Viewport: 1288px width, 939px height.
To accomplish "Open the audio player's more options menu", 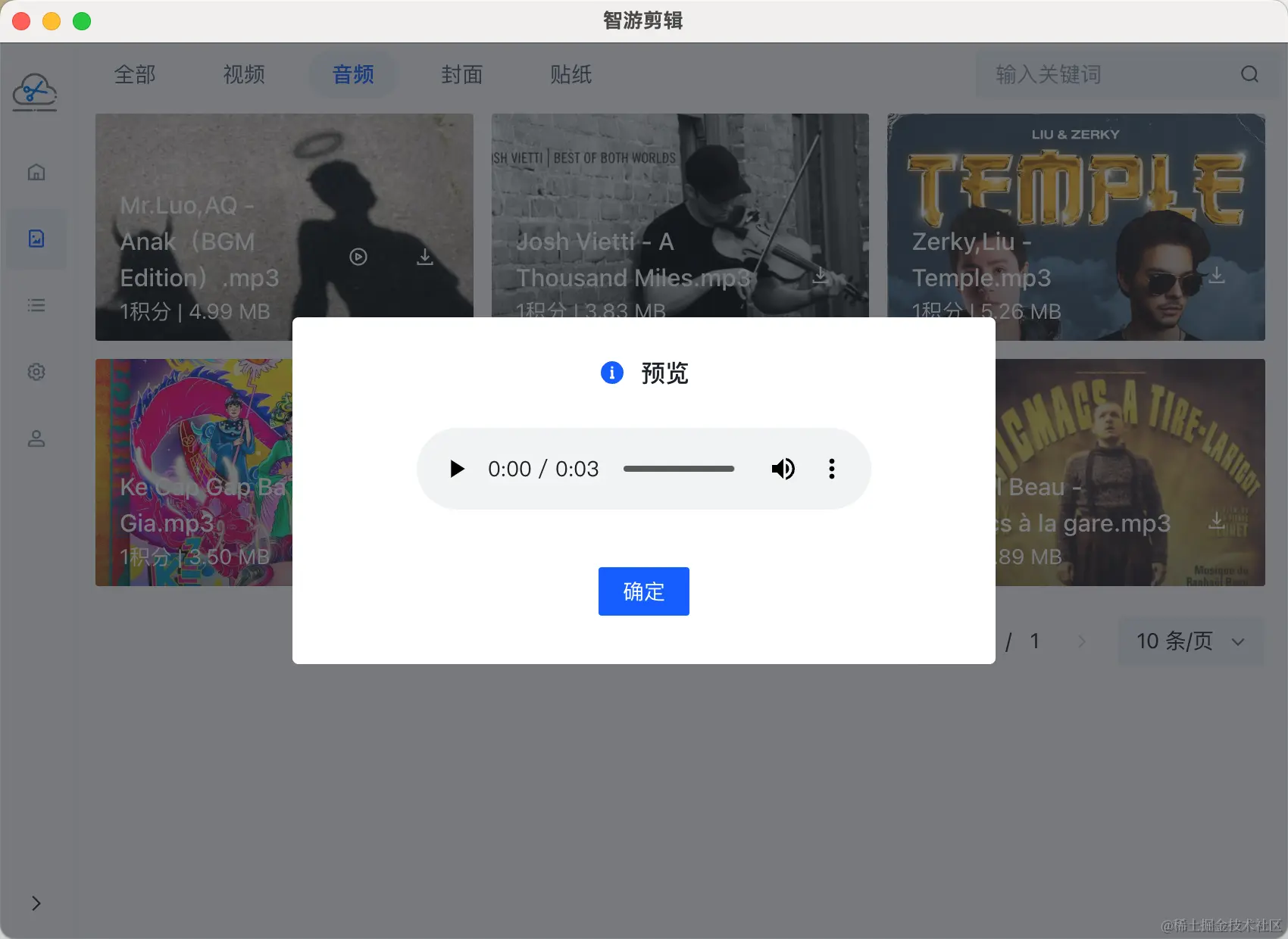I will pyautogui.click(x=832, y=469).
